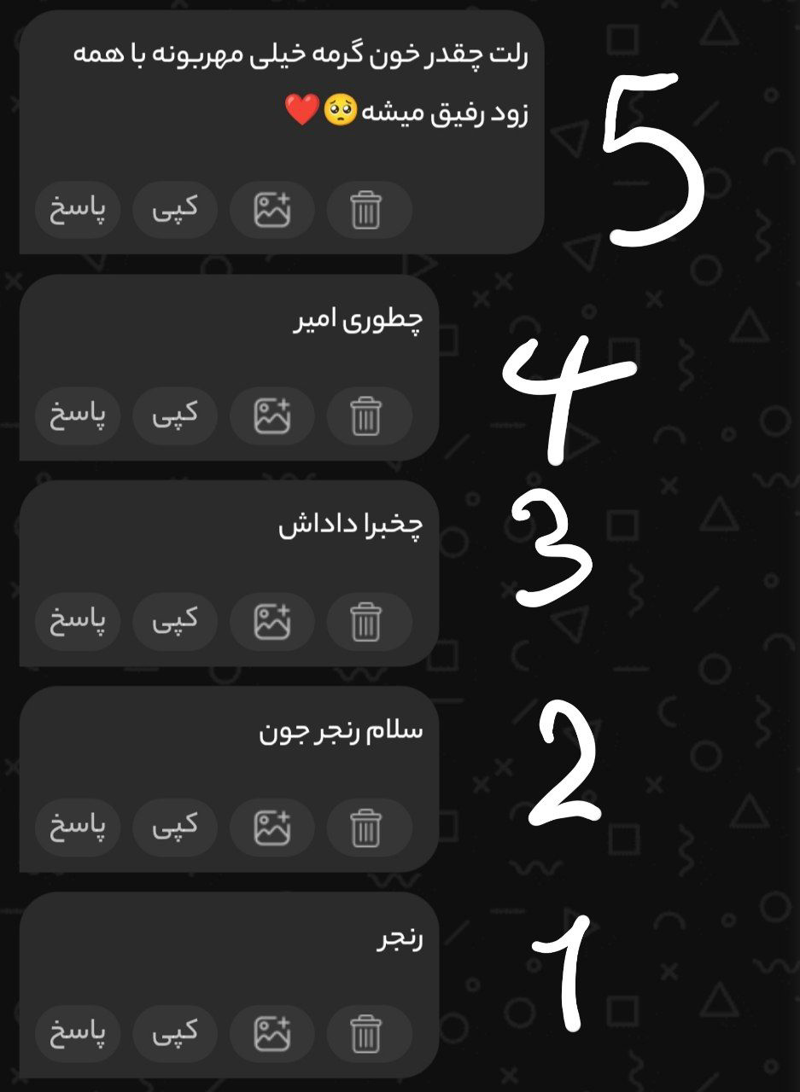Screen dimensions: 800x1092
Task: Reply to the 'زود رفیق میشه' message
Action: 78,209
